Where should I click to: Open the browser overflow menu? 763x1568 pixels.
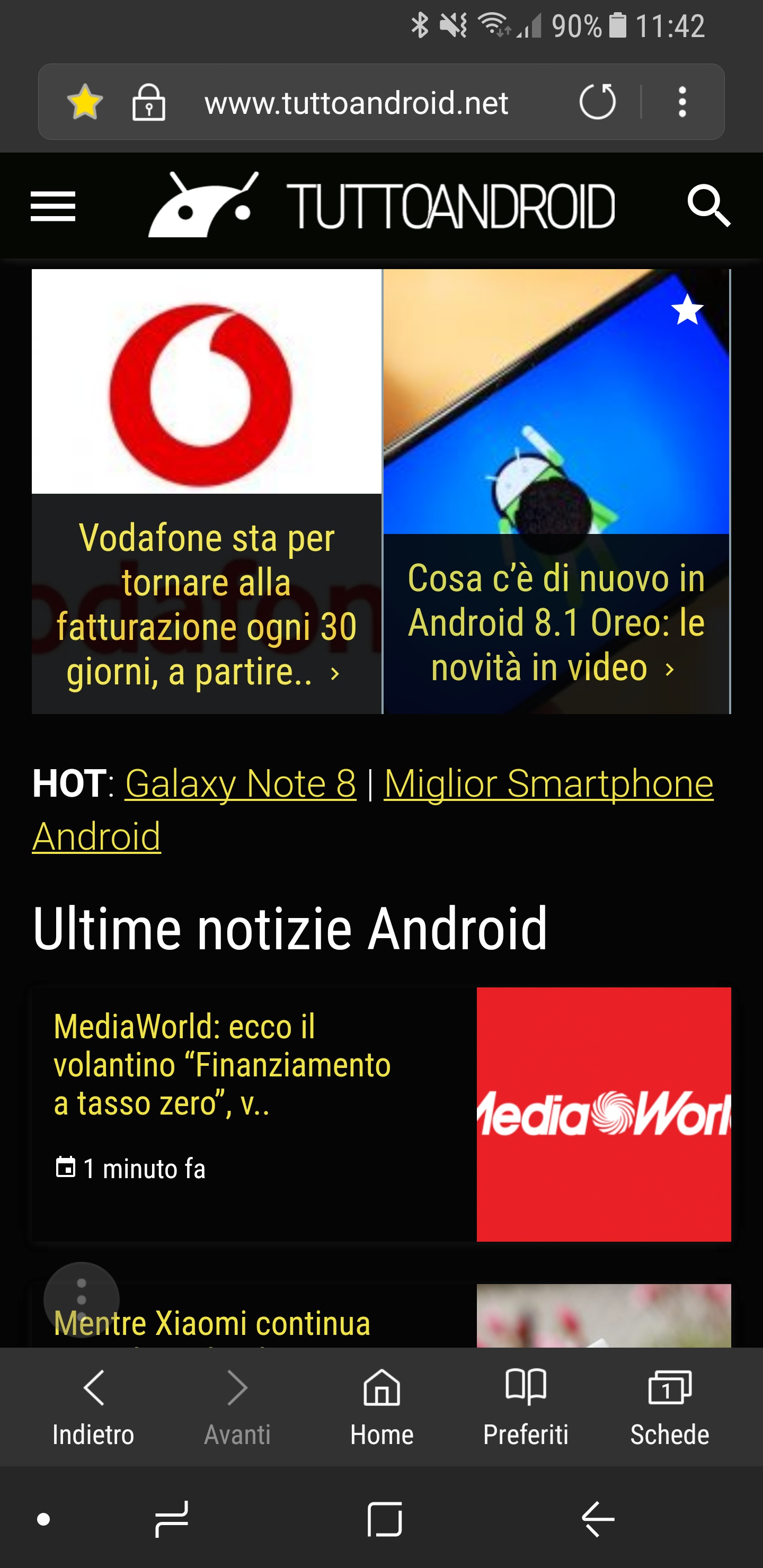click(x=682, y=102)
